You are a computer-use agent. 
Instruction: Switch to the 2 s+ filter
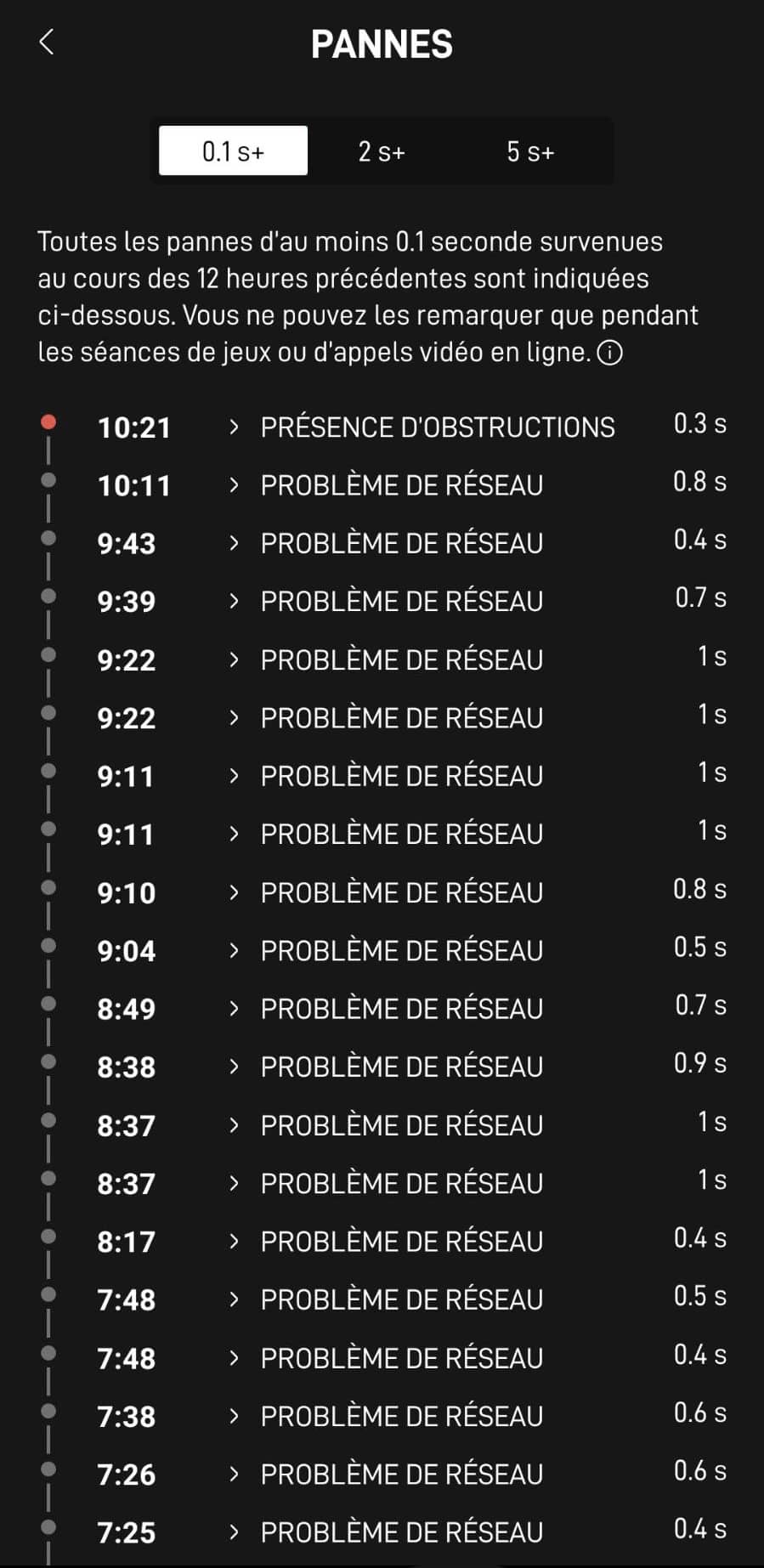382,151
